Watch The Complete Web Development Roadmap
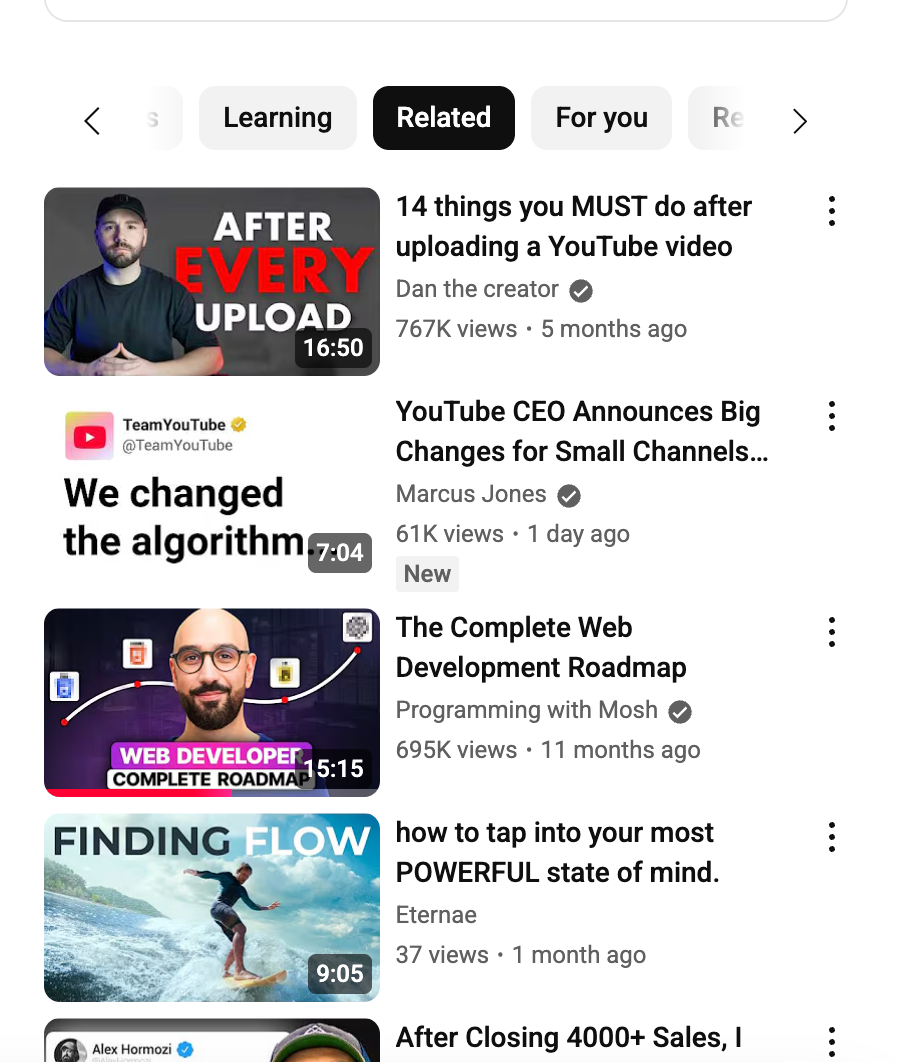This screenshot has height=1062, width=914. tap(211, 702)
